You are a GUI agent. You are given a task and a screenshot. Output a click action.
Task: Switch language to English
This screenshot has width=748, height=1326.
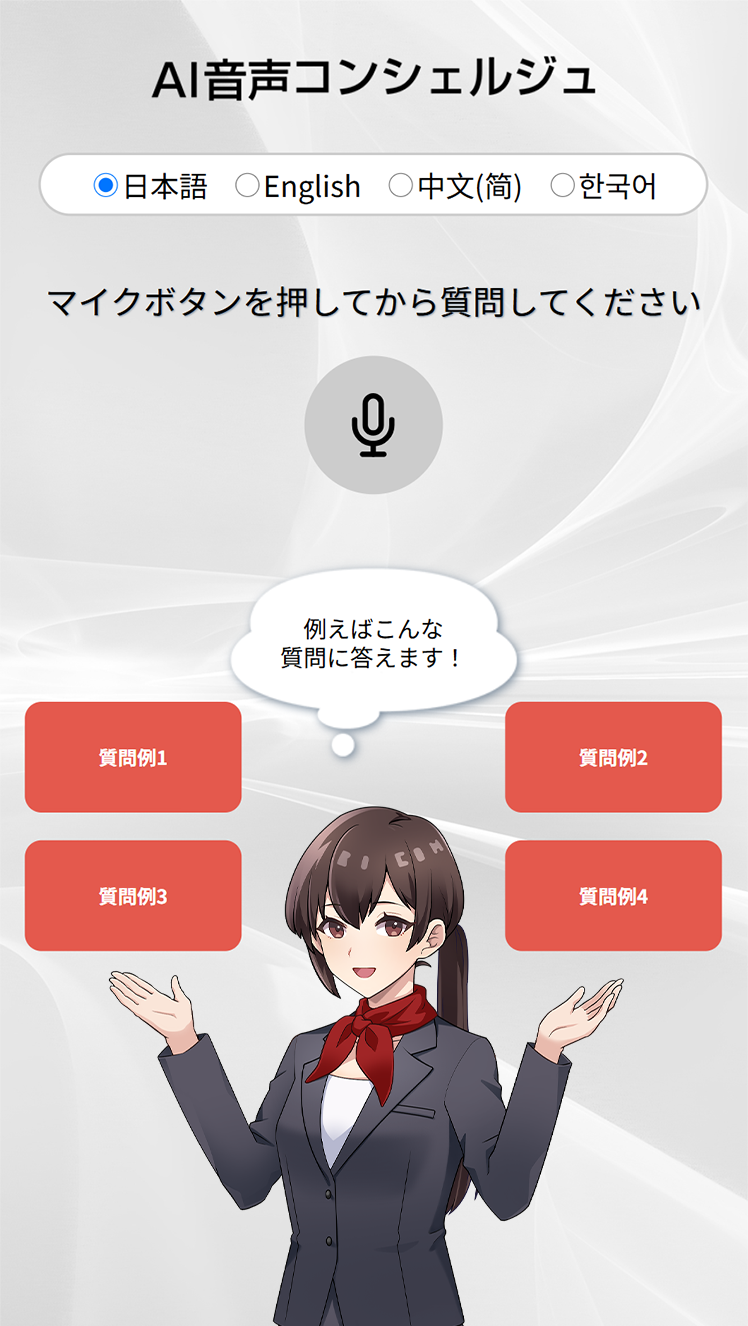[x=247, y=186]
